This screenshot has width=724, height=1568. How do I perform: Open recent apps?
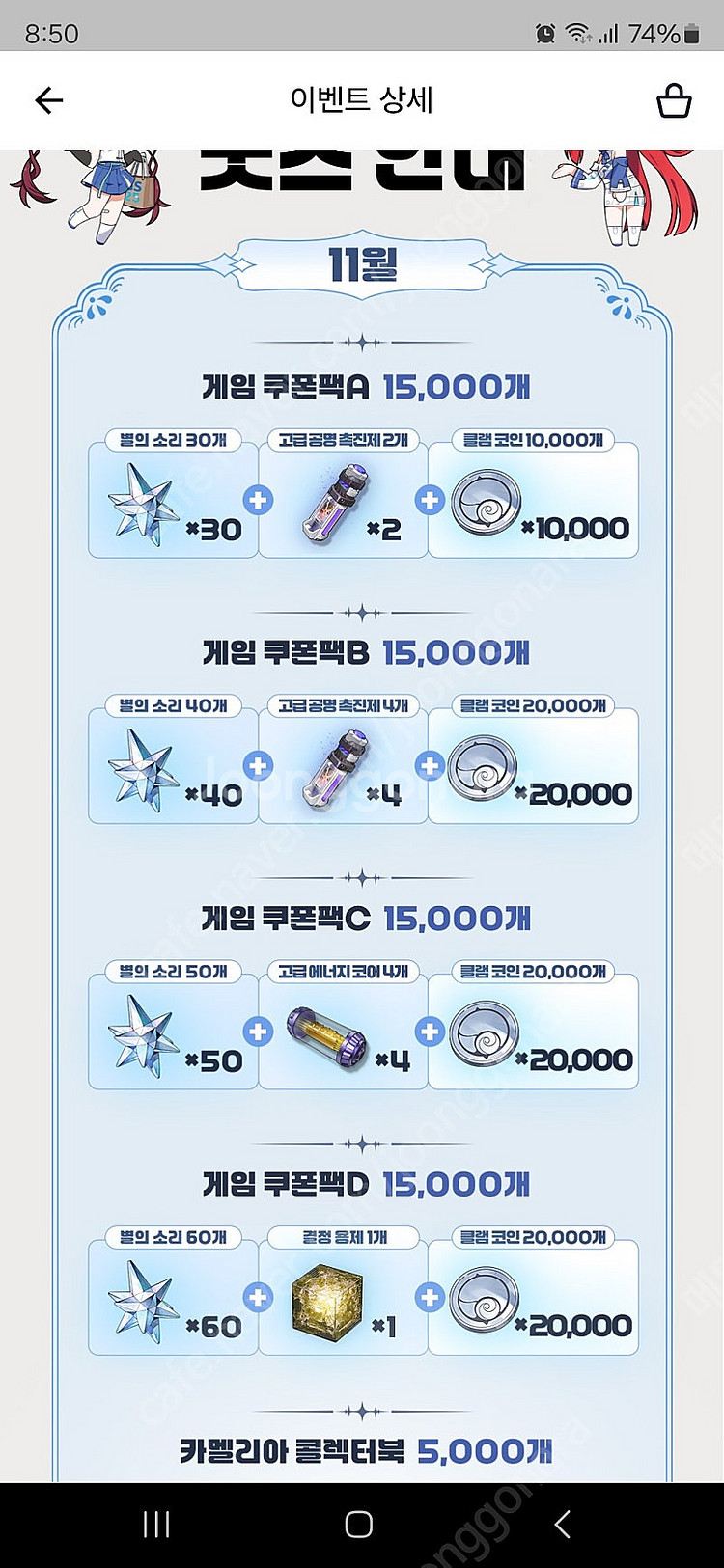click(156, 1525)
